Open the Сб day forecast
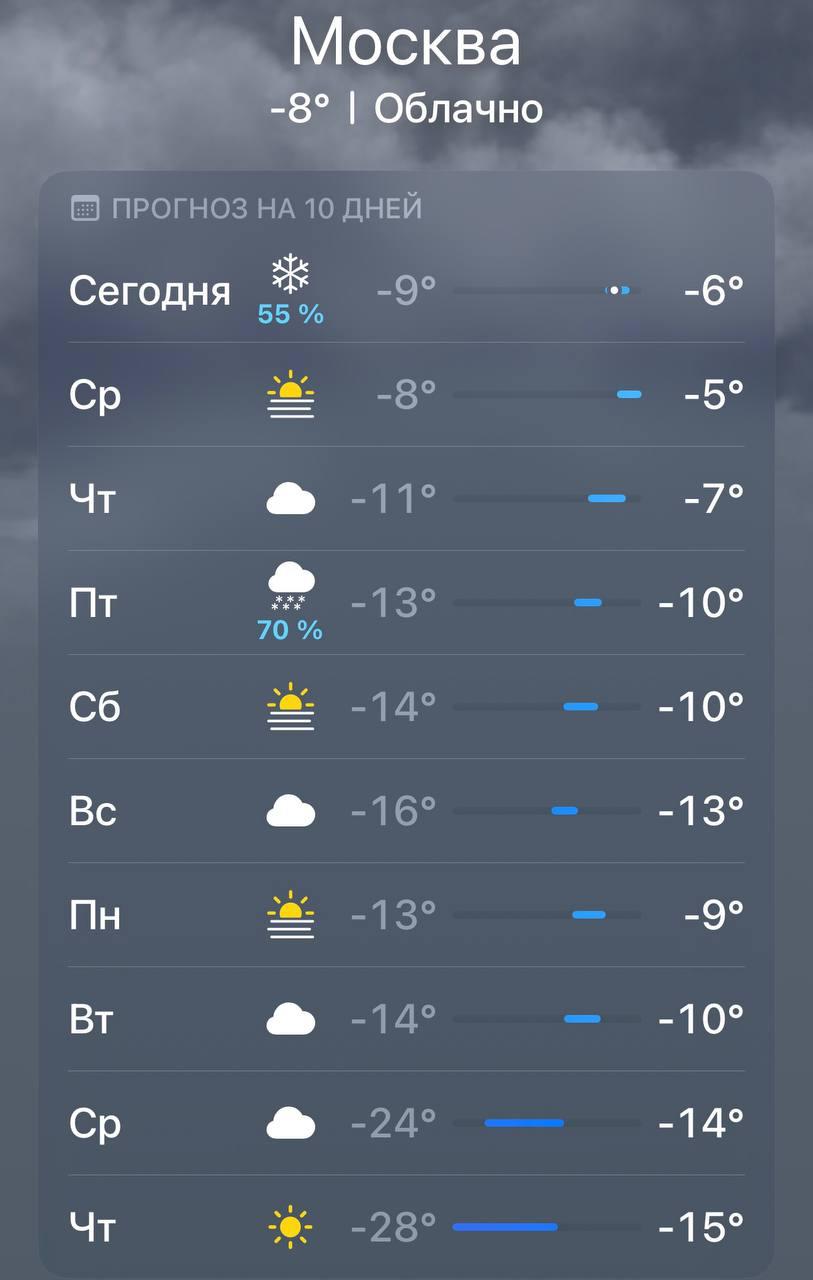813x1280 pixels. (406, 707)
